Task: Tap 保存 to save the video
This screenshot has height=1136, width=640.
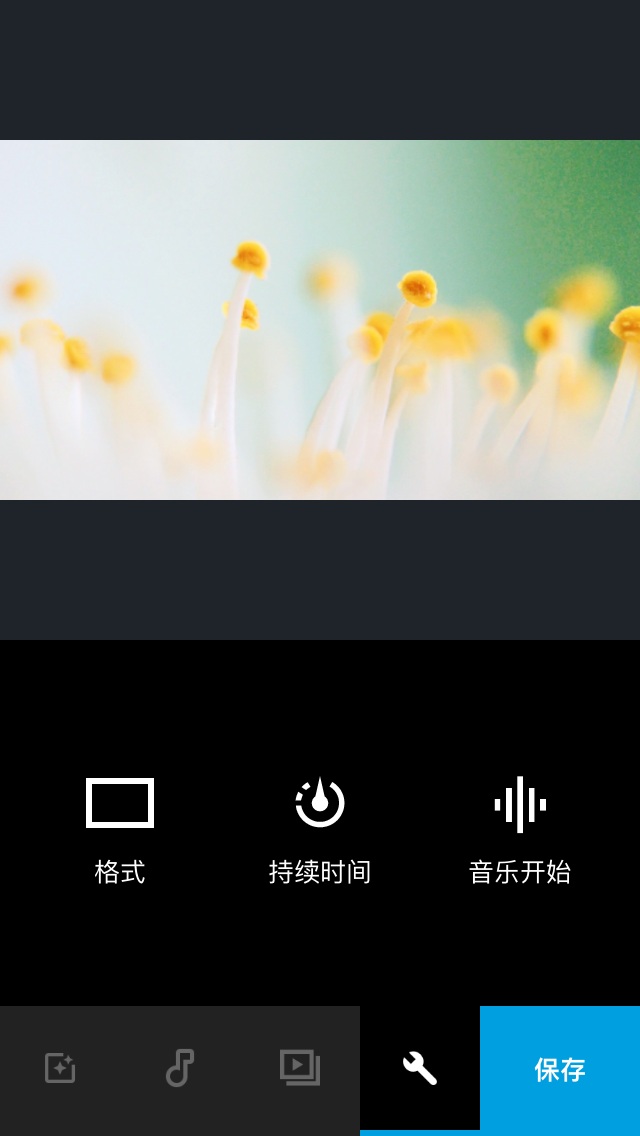Action: (560, 1070)
